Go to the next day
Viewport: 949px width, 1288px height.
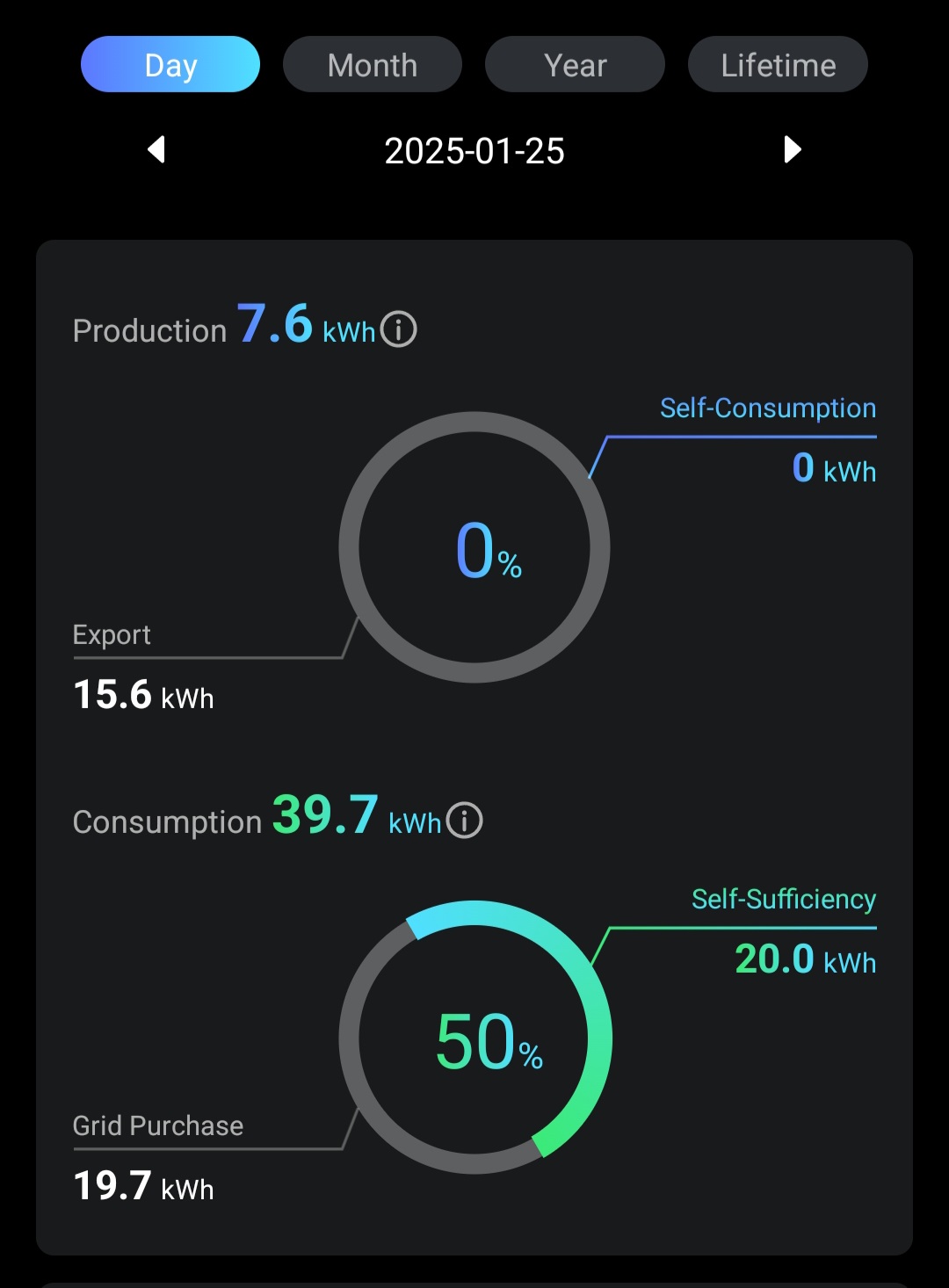click(x=792, y=150)
